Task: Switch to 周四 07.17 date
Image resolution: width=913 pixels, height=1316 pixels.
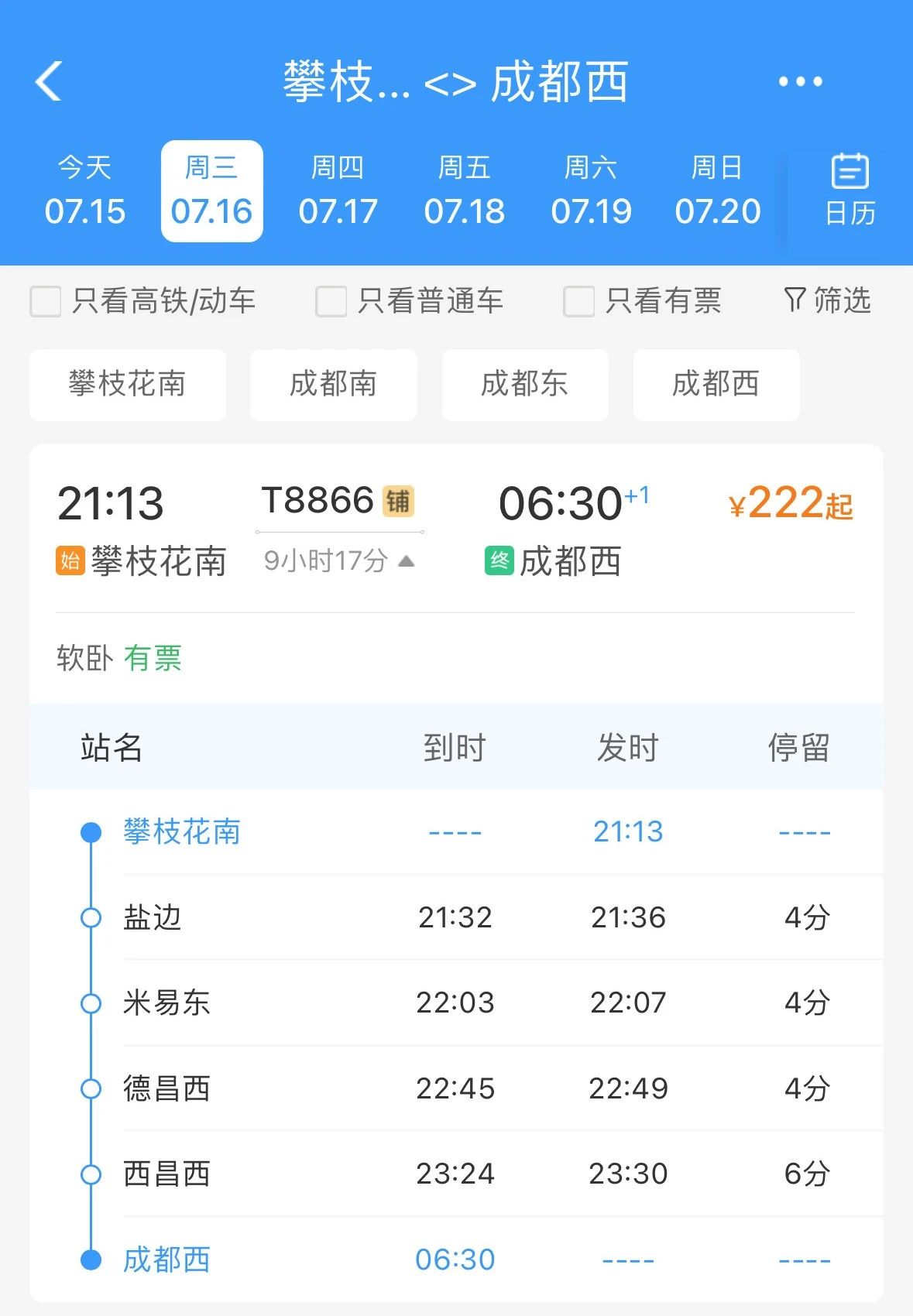Action: point(338,191)
